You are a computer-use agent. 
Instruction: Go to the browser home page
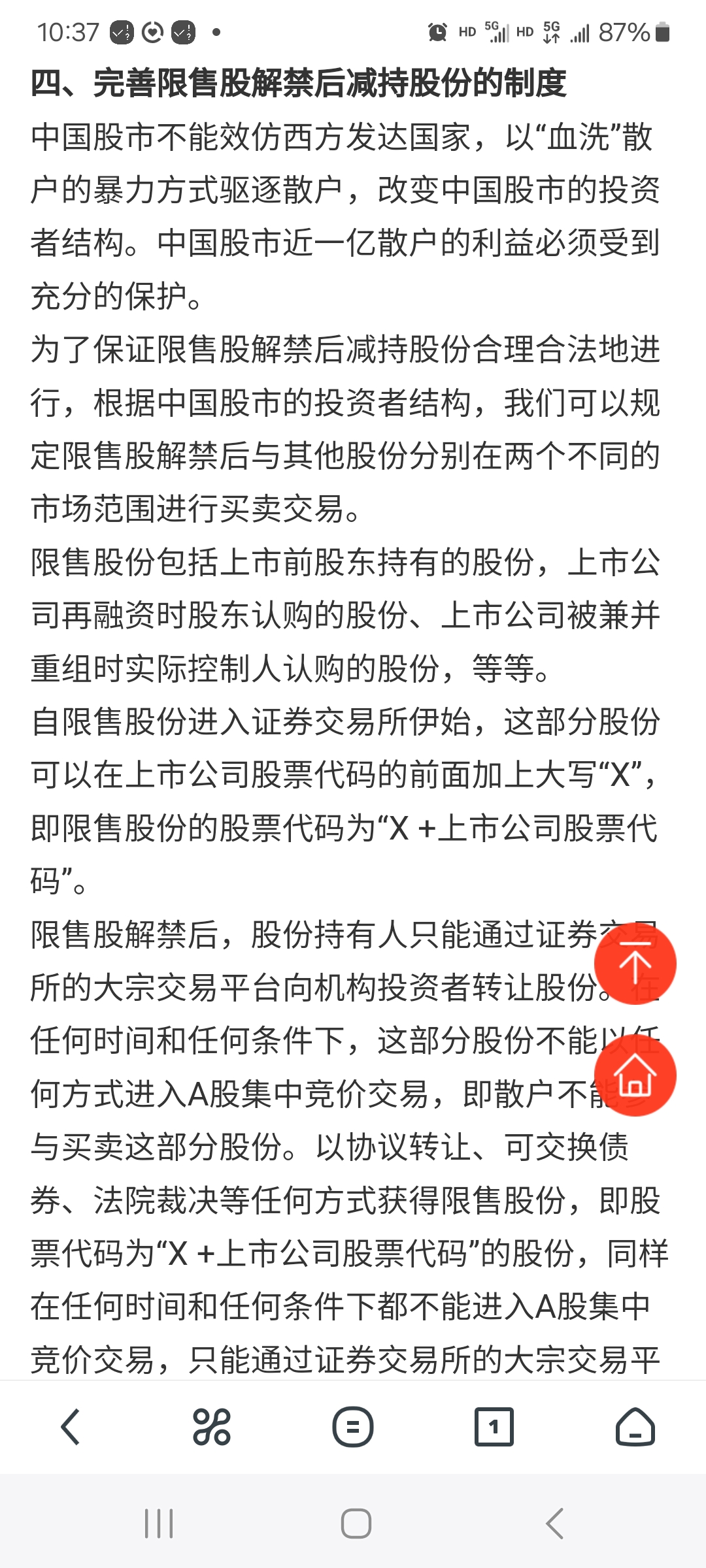coord(635,1427)
